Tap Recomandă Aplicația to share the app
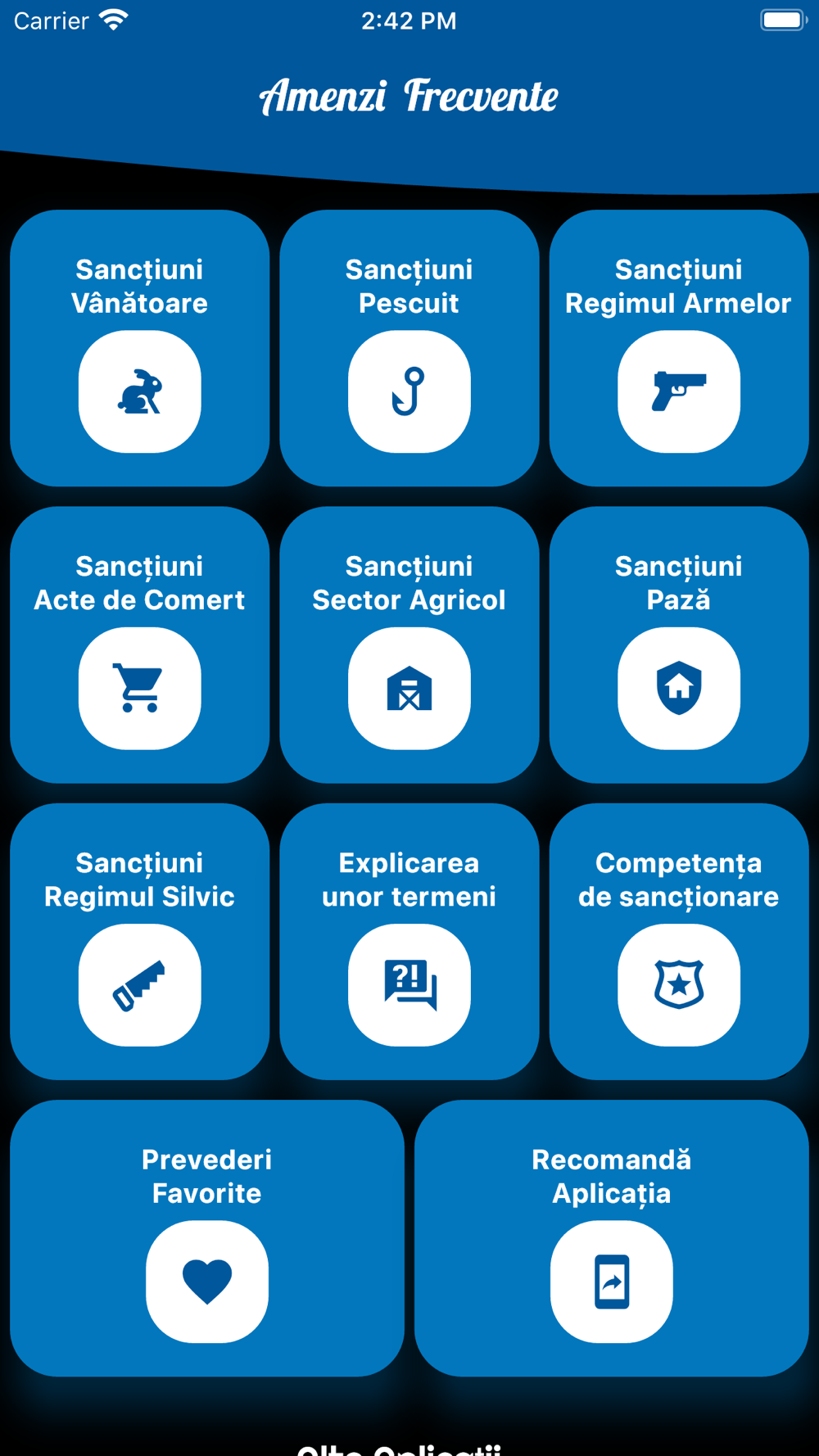Viewport: 819px width, 1456px height. coord(612,1238)
